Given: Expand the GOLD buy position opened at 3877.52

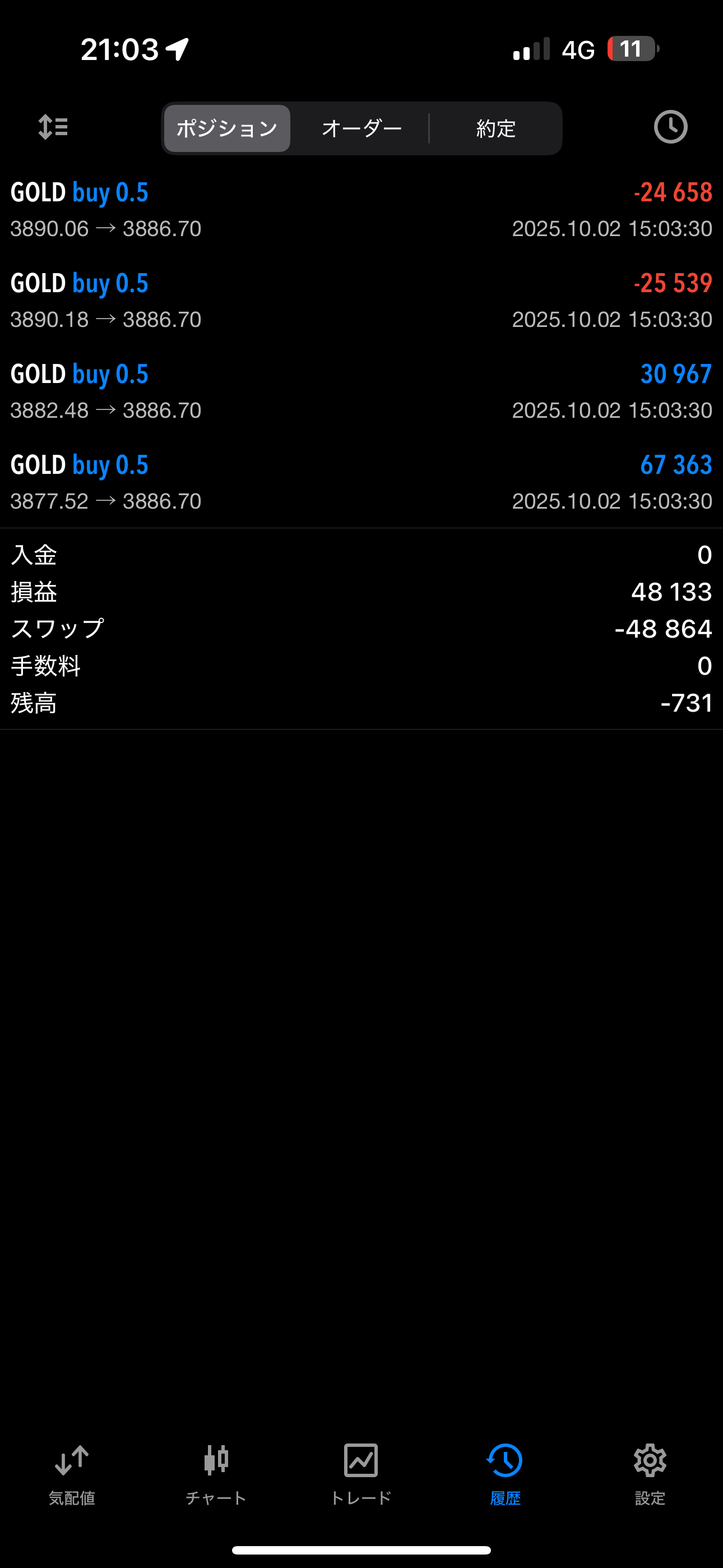Looking at the screenshot, I should (x=361, y=482).
